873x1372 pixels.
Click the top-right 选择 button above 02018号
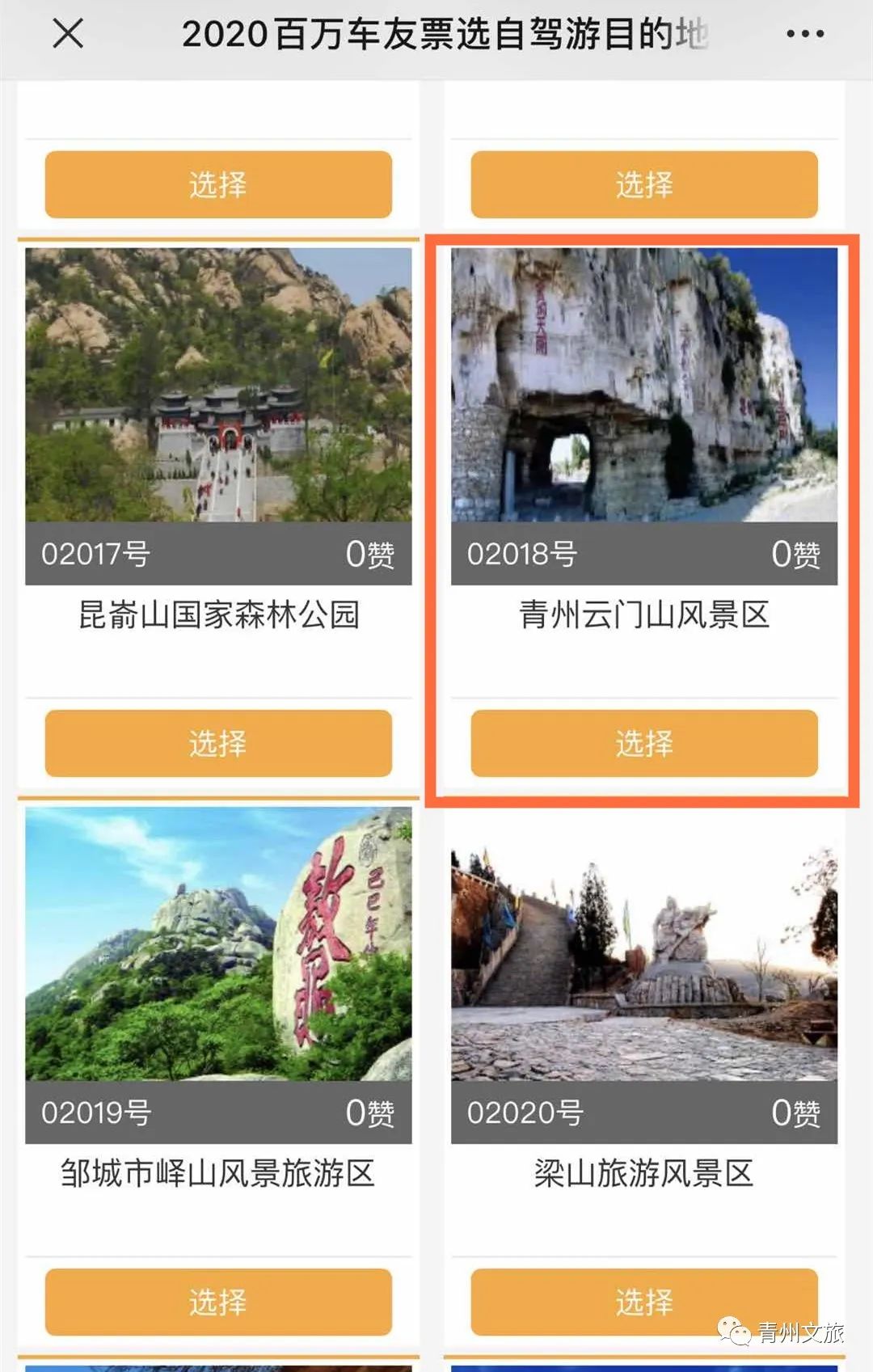[x=643, y=184]
